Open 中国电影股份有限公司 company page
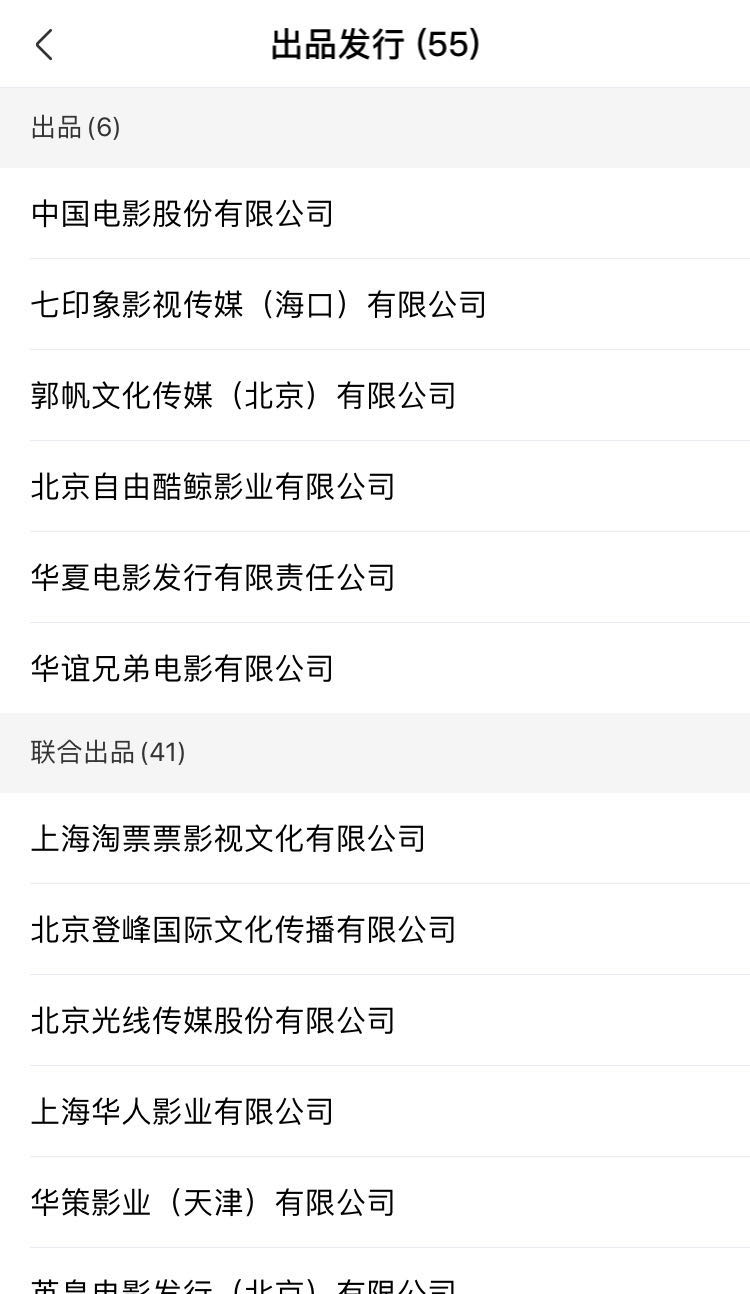Image resolution: width=750 pixels, height=1294 pixels. (x=182, y=214)
